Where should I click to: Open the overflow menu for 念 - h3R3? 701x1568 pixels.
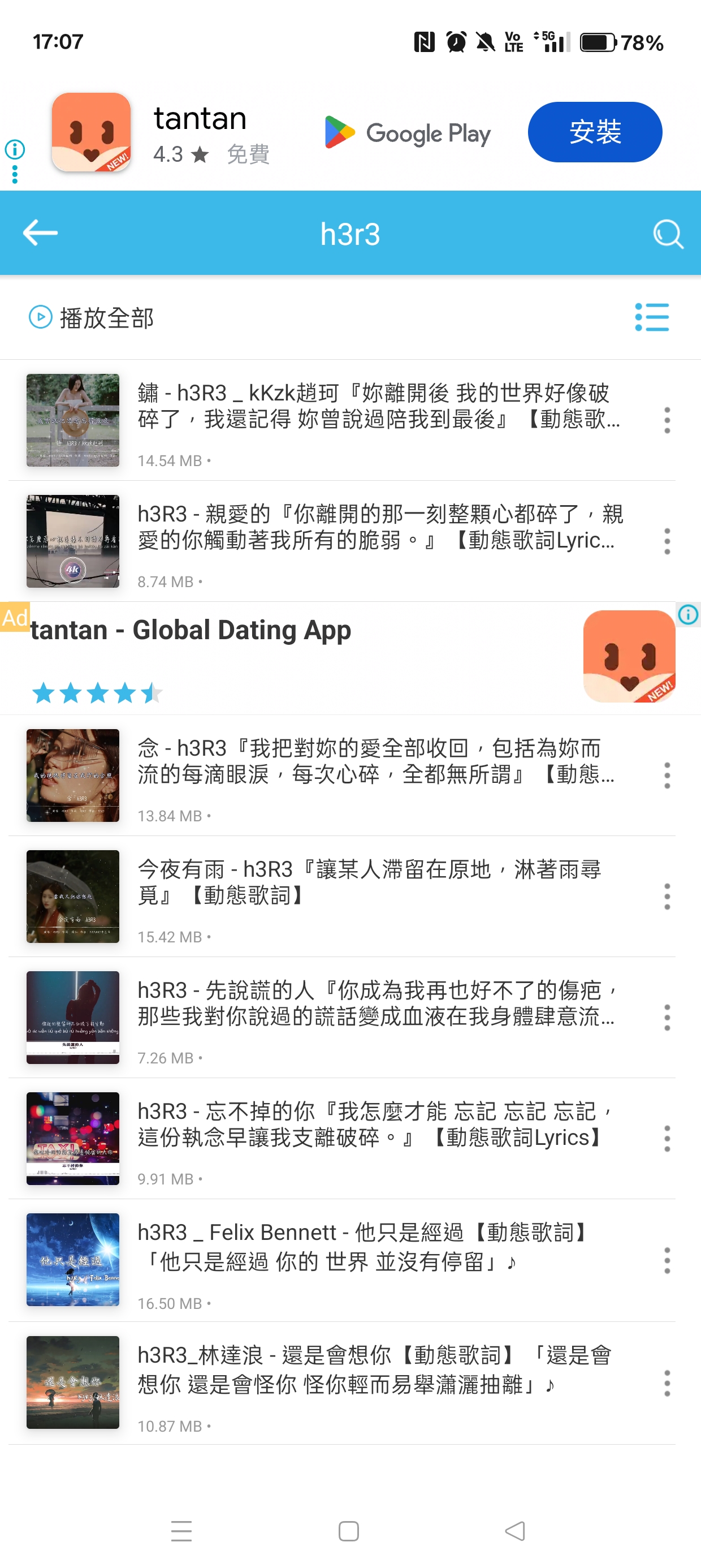(667, 776)
